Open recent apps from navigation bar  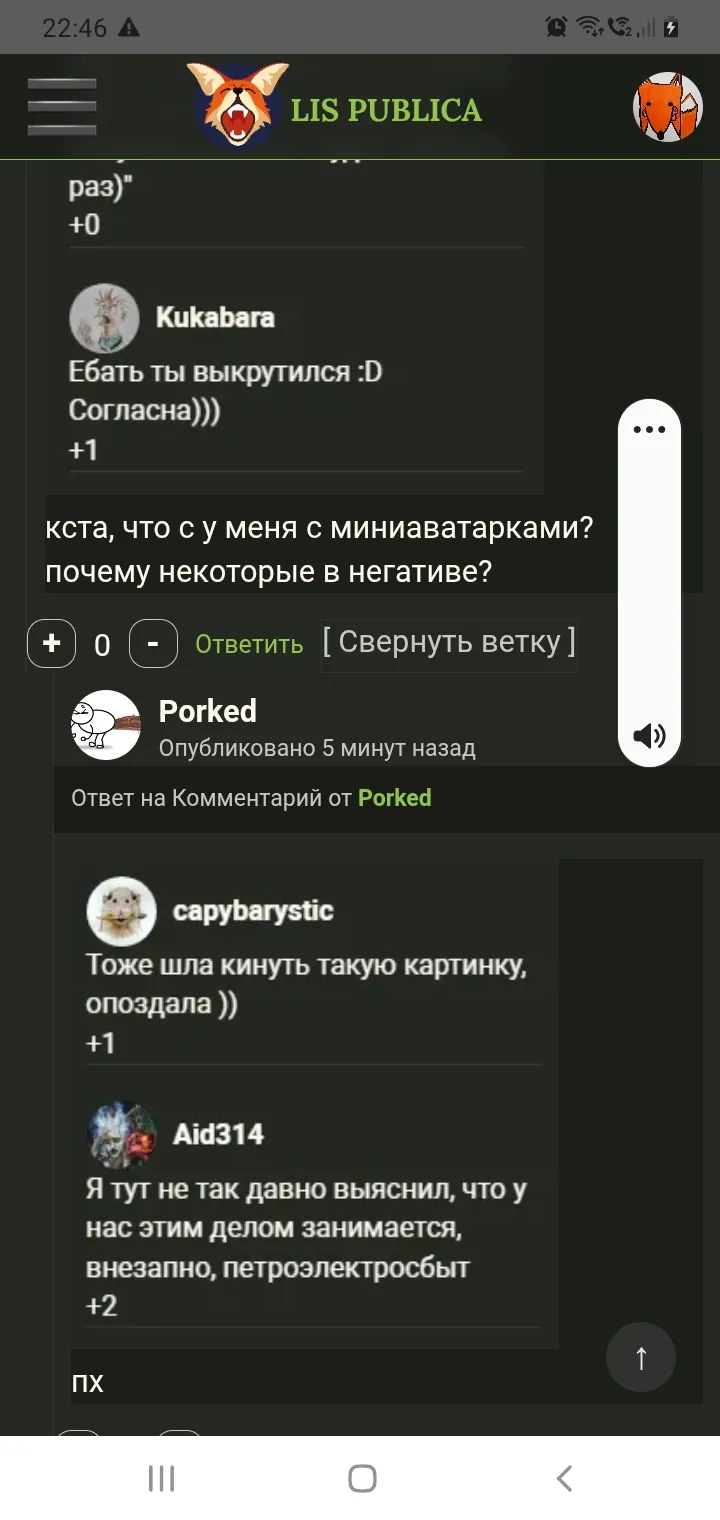pos(161,1478)
